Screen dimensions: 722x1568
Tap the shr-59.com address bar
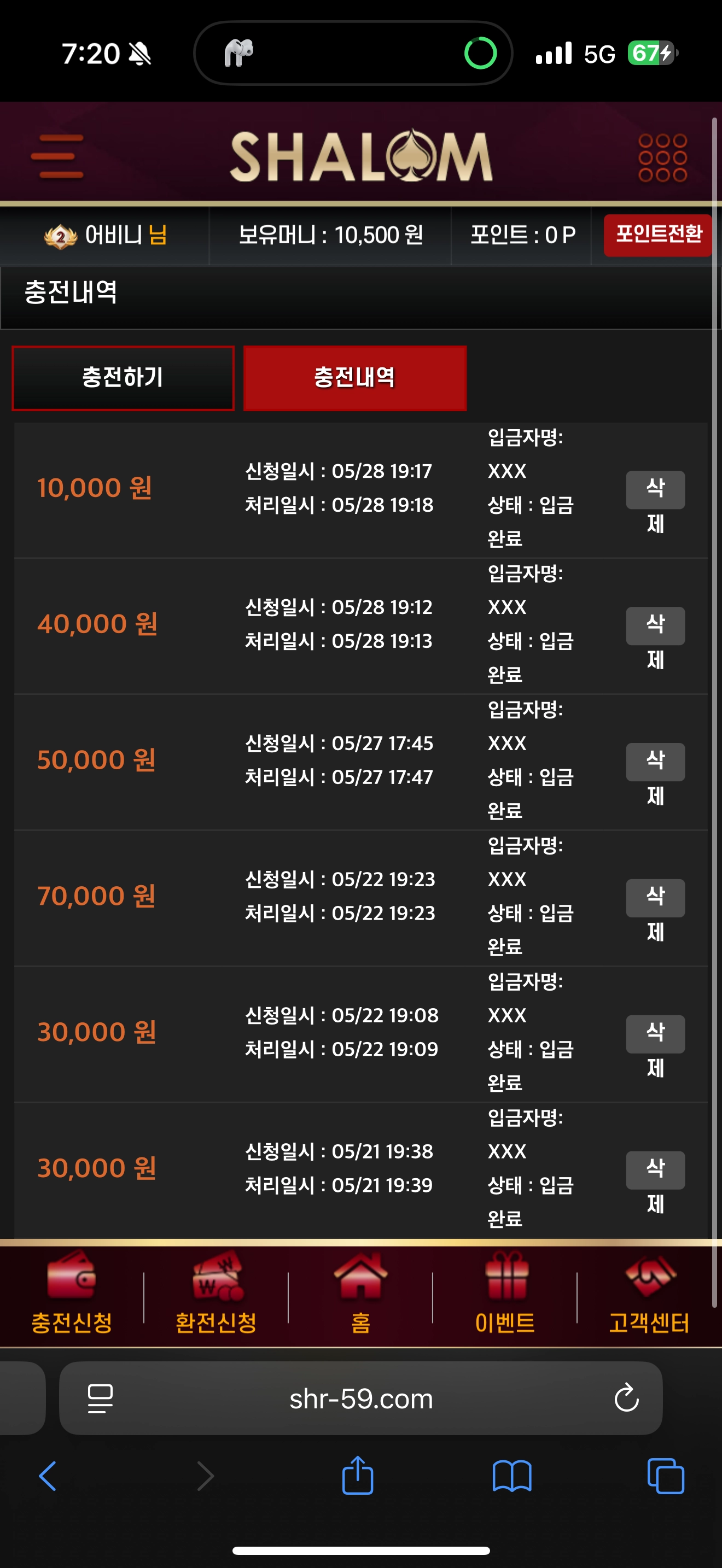pyautogui.click(x=361, y=1399)
